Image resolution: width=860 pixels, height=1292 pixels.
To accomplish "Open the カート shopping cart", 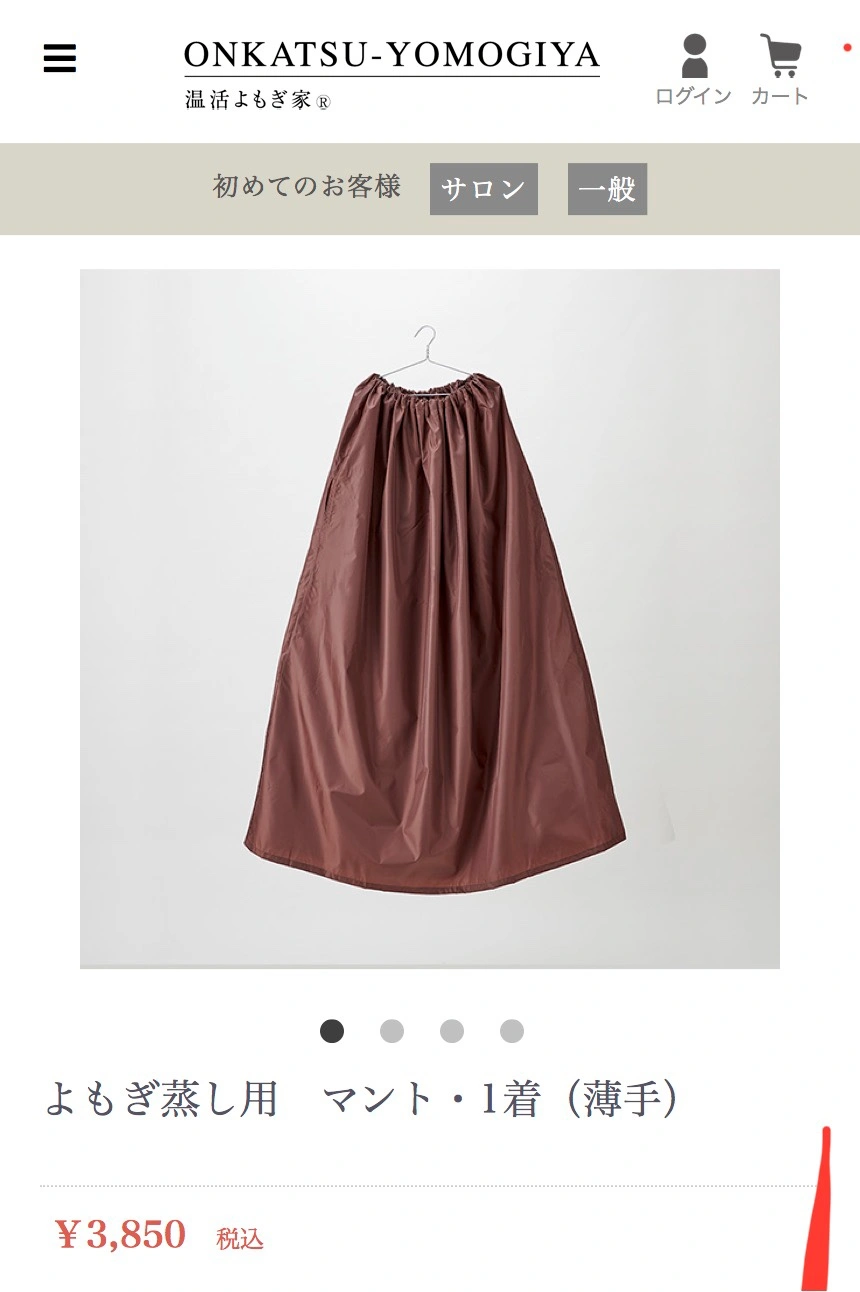I will pyautogui.click(x=780, y=70).
